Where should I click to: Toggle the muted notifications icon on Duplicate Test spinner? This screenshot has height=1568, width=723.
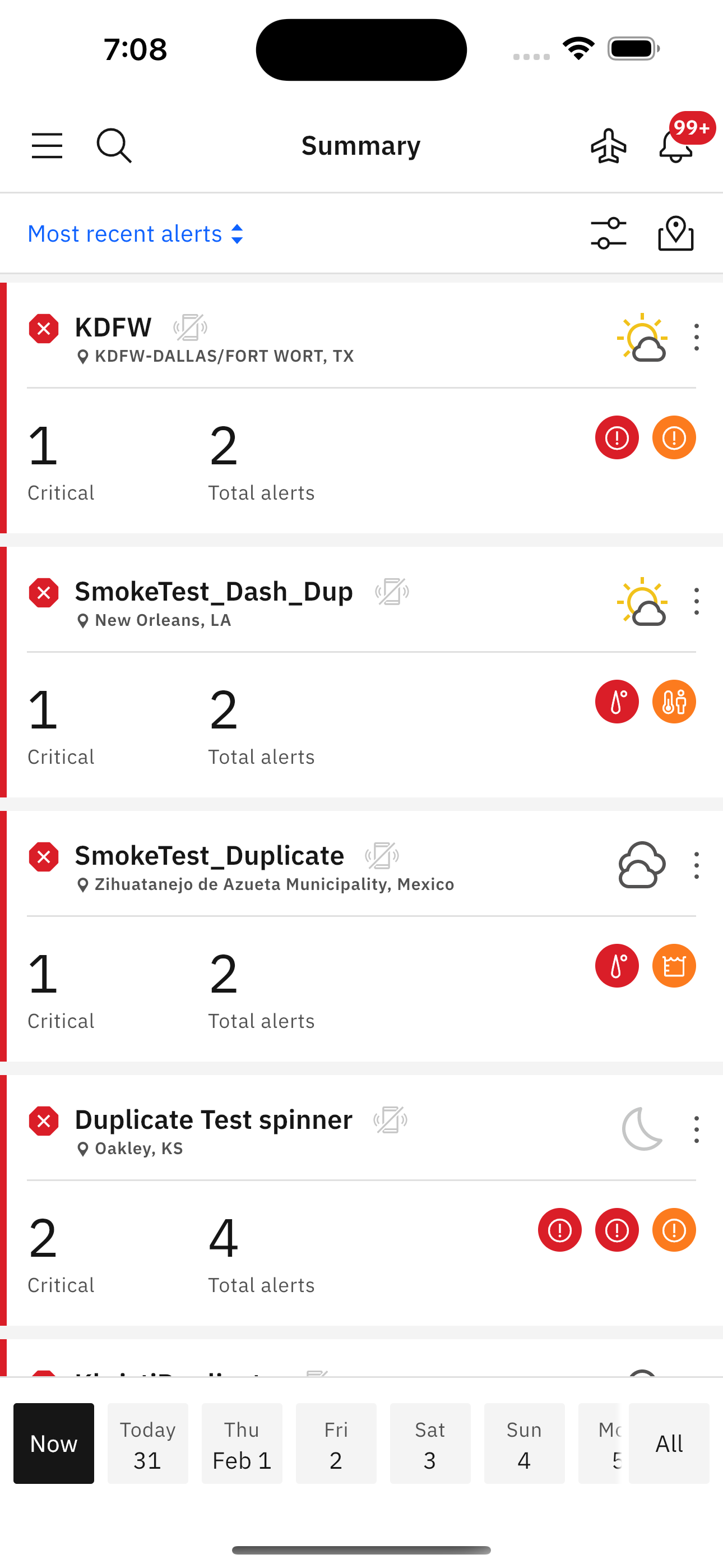tap(390, 1119)
